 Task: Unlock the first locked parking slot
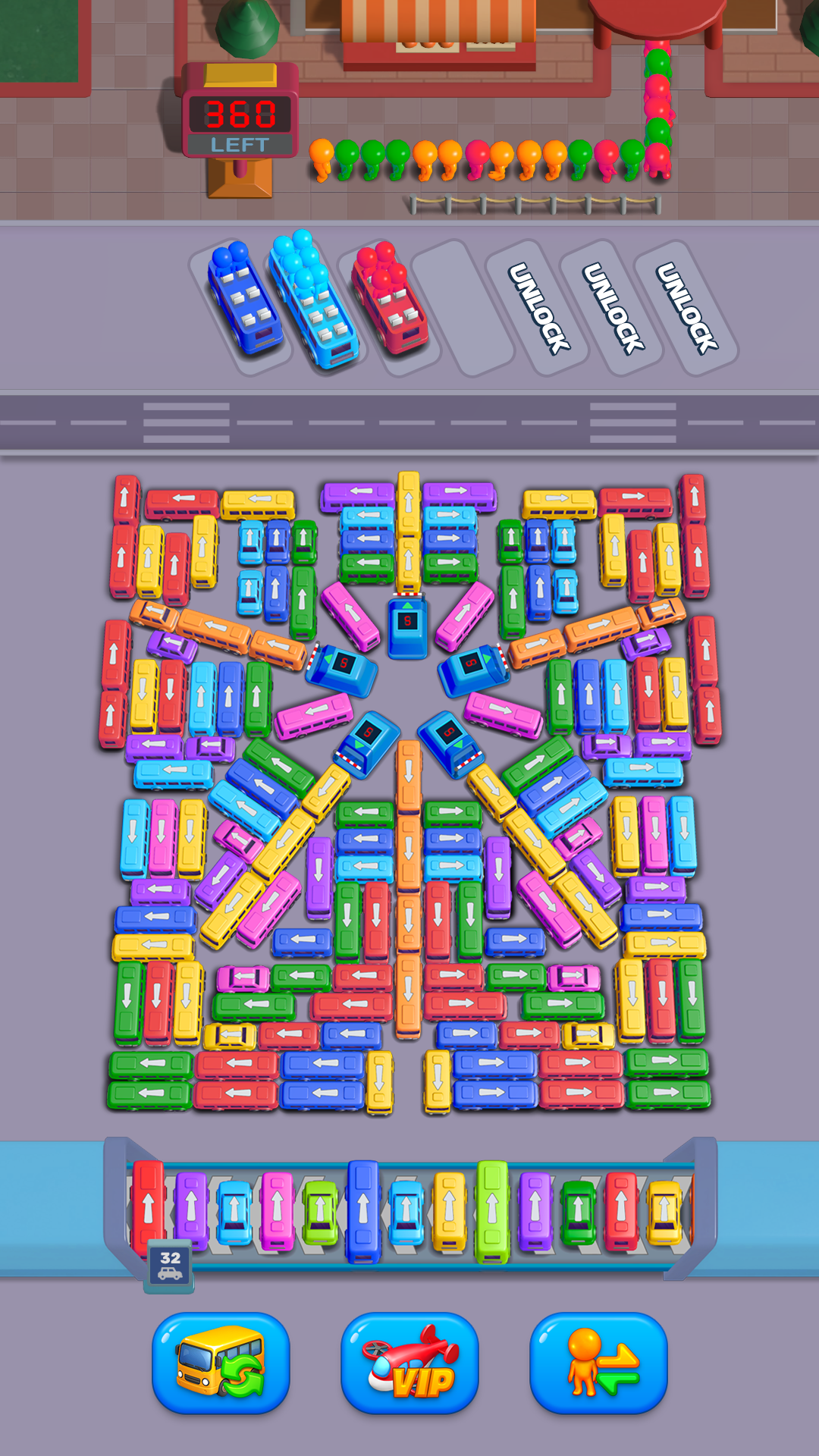coord(539,307)
